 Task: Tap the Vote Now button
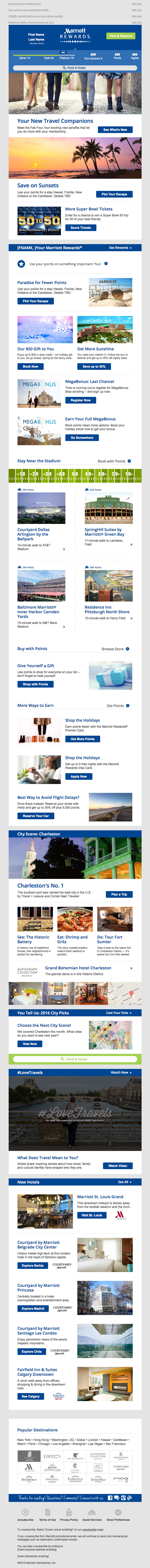point(30,1044)
